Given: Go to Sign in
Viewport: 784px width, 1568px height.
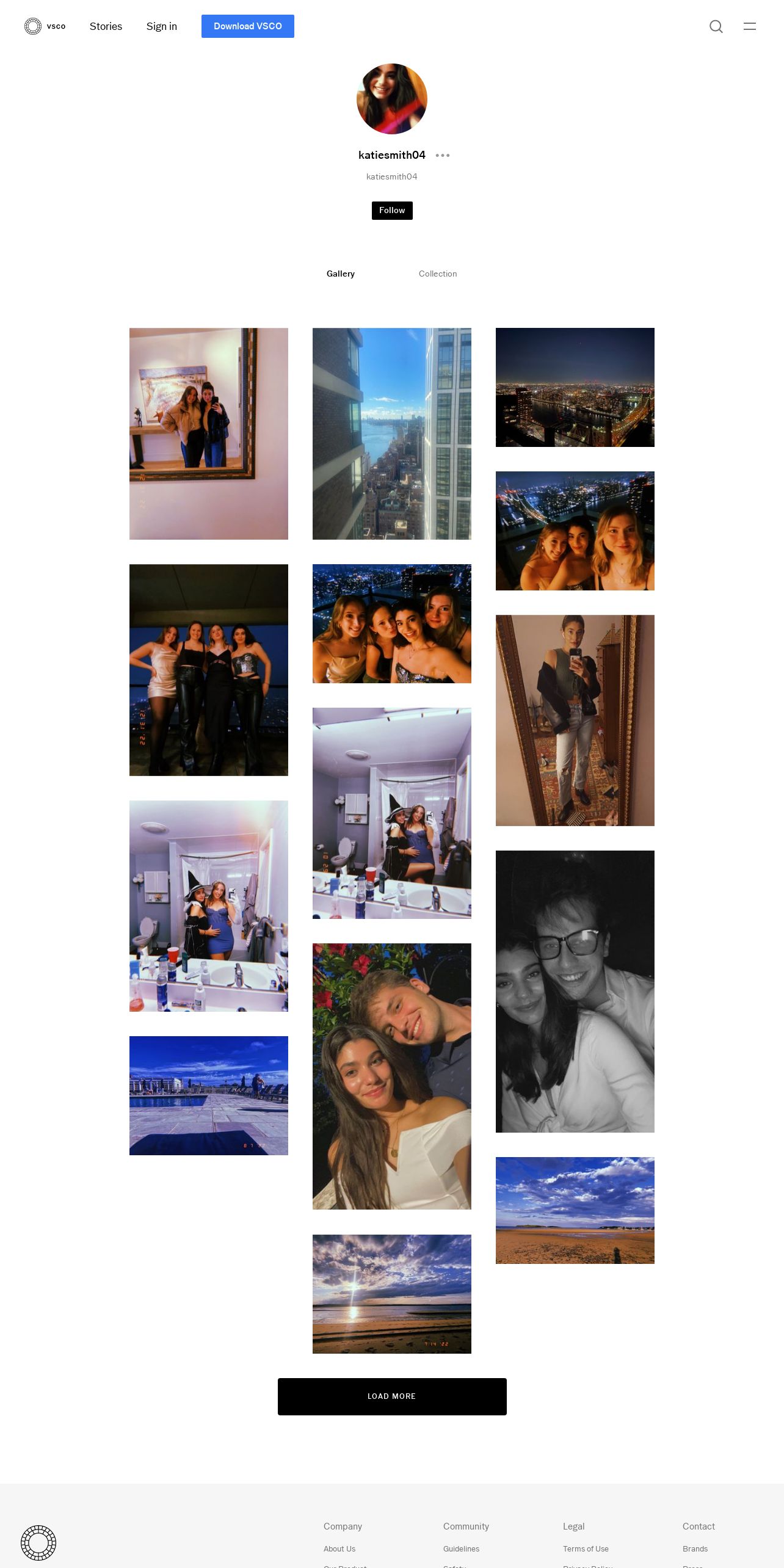Looking at the screenshot, I should [162, 26].
